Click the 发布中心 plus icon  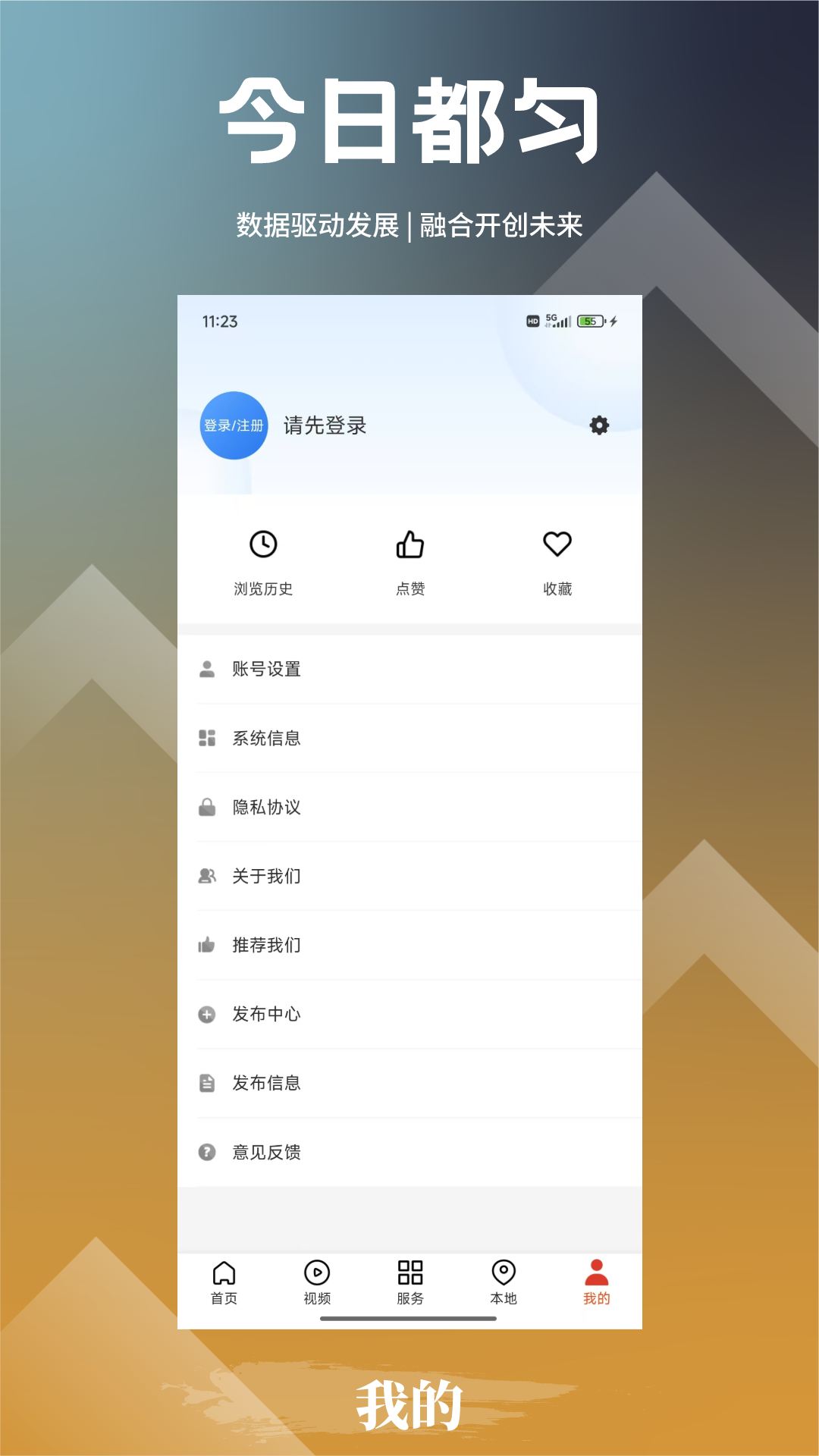[206, 1014]
